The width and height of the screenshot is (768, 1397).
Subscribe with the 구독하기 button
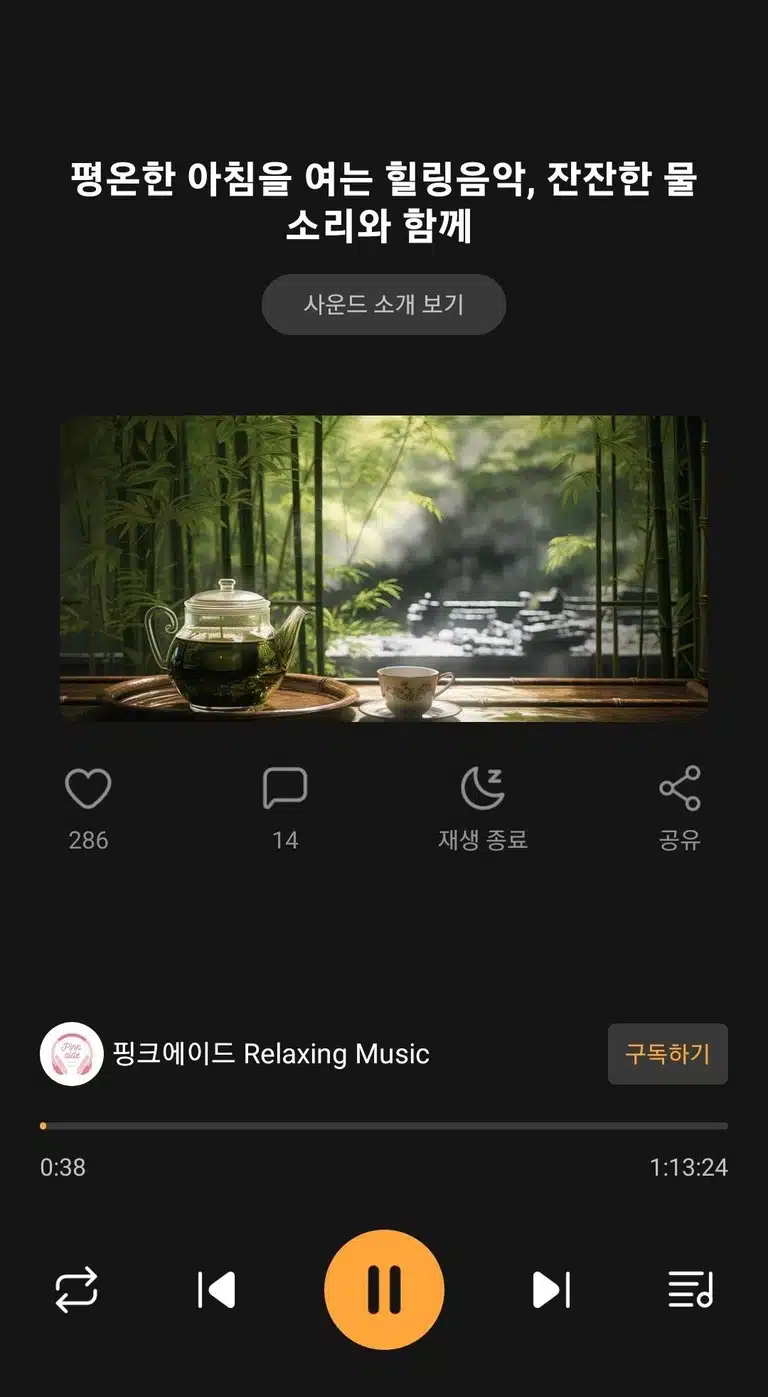coord(668,1054)
